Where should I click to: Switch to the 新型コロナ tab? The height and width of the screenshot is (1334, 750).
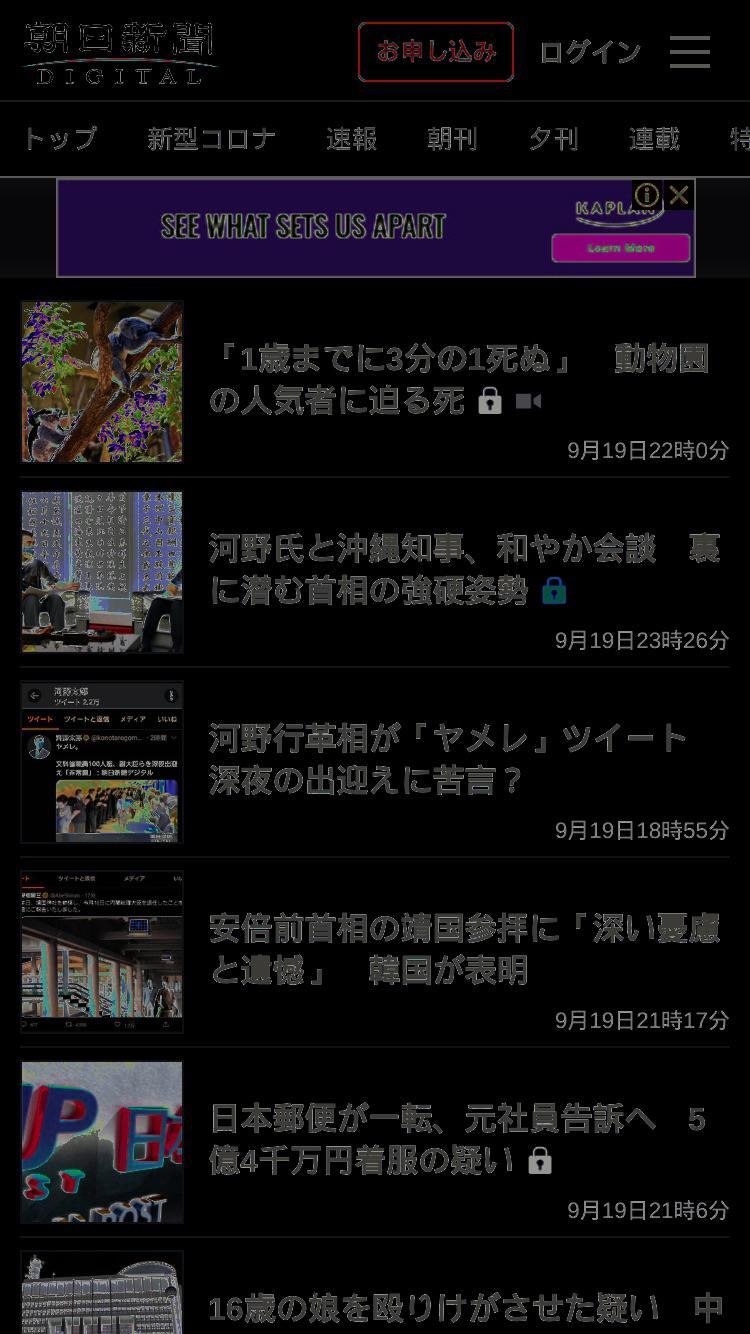pyautogui.click(x=211, y=139)
